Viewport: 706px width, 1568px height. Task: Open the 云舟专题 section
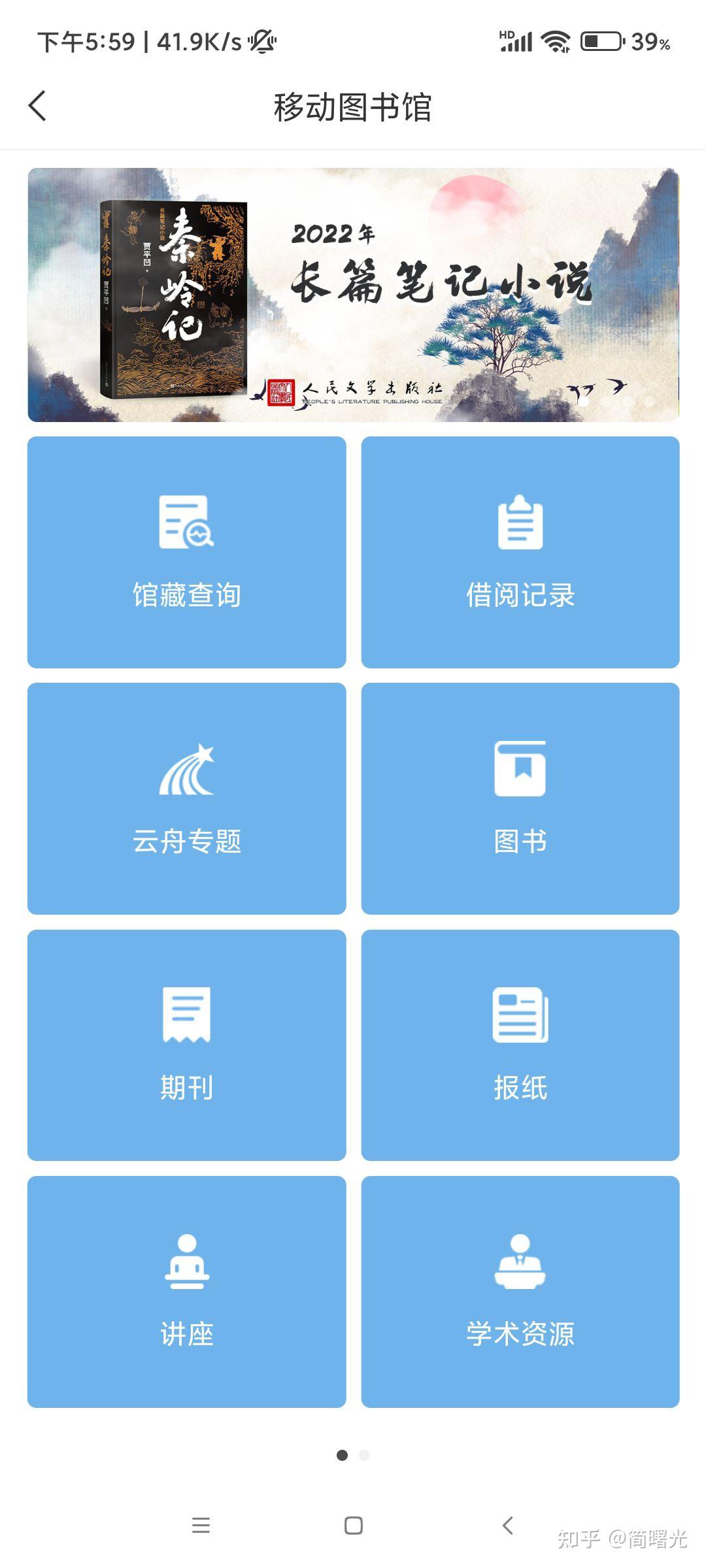click(187, 798)
